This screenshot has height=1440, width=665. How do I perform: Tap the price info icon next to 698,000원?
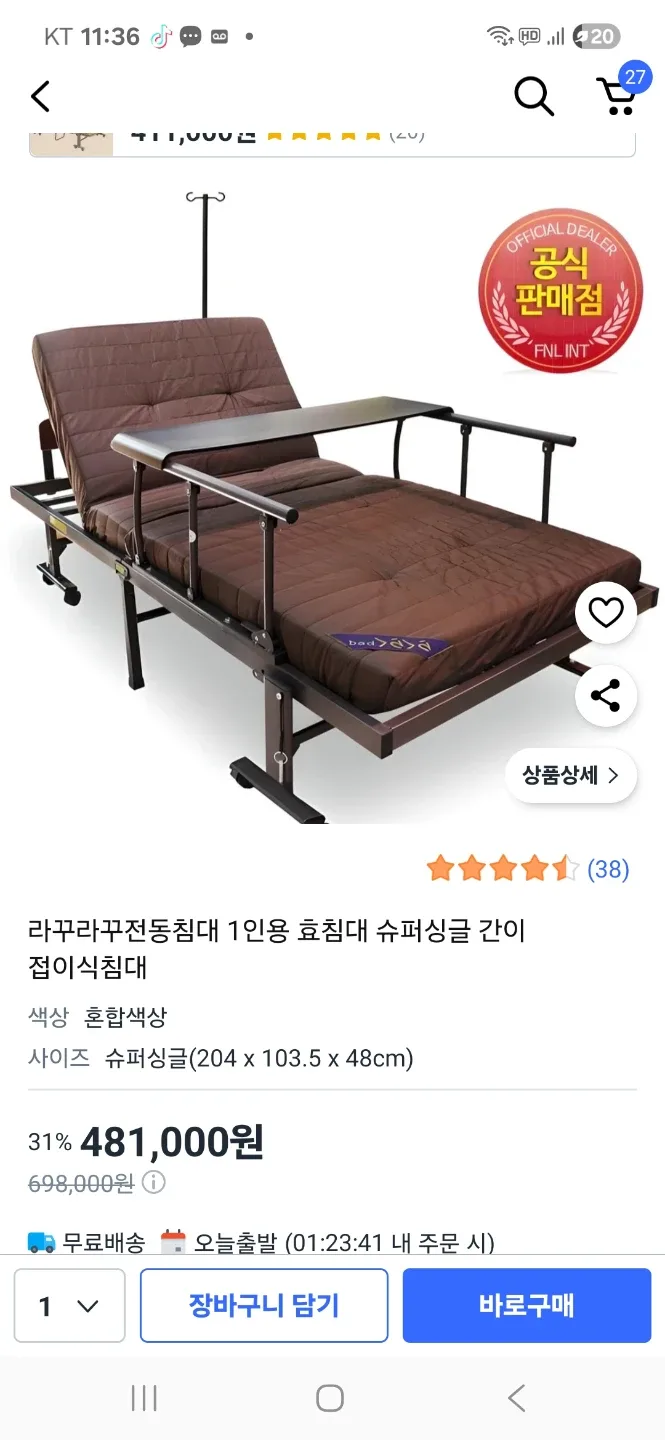click(x=154, y=1183)
